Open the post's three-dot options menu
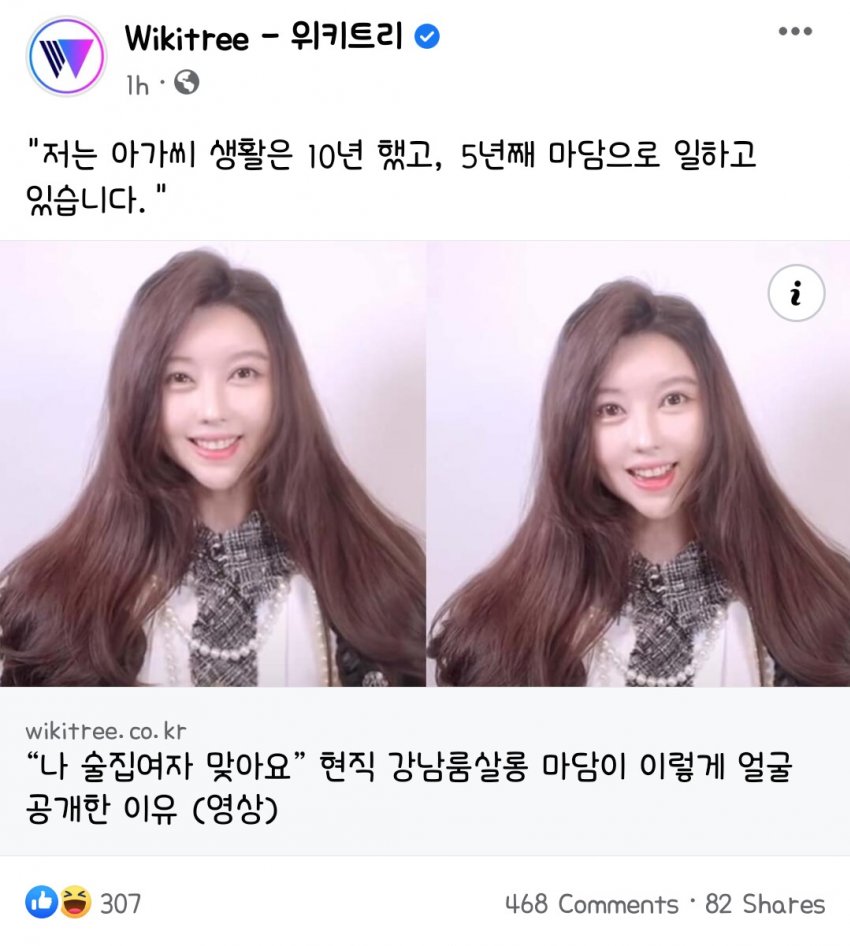Viewport: 850px width, 946px height. [x=795, y=31]
